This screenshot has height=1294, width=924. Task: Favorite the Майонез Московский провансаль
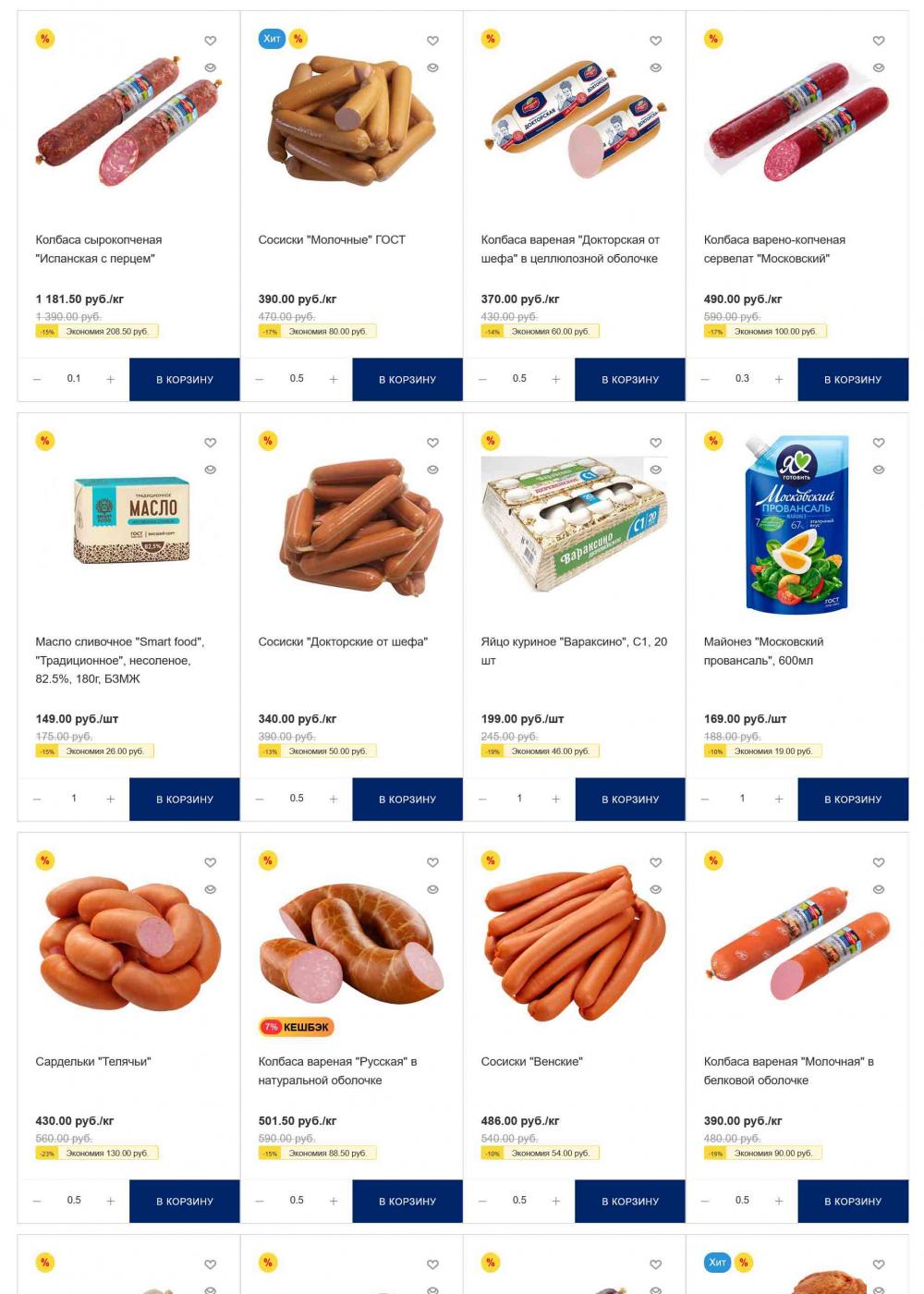(879, 443)
